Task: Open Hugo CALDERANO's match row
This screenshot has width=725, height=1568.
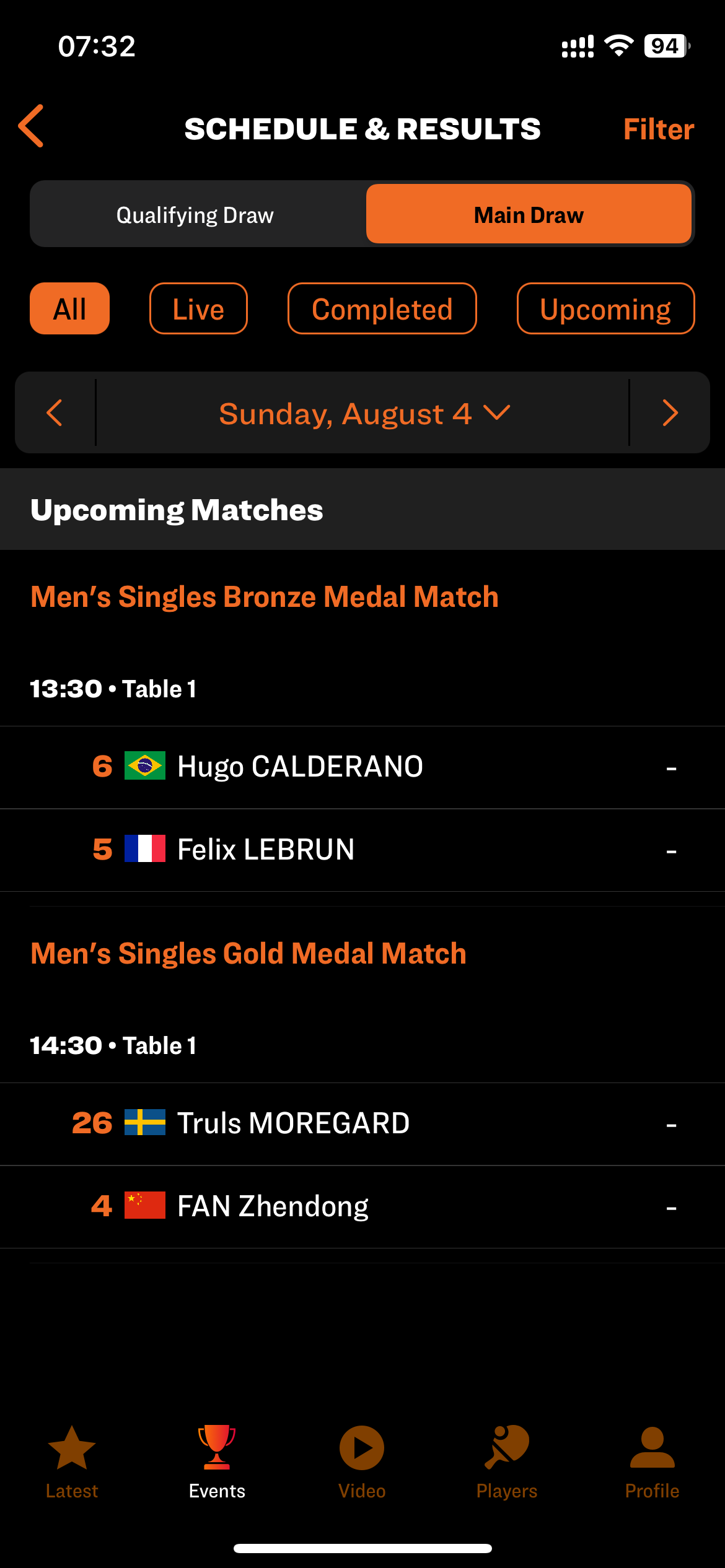Action: [362, 767]
